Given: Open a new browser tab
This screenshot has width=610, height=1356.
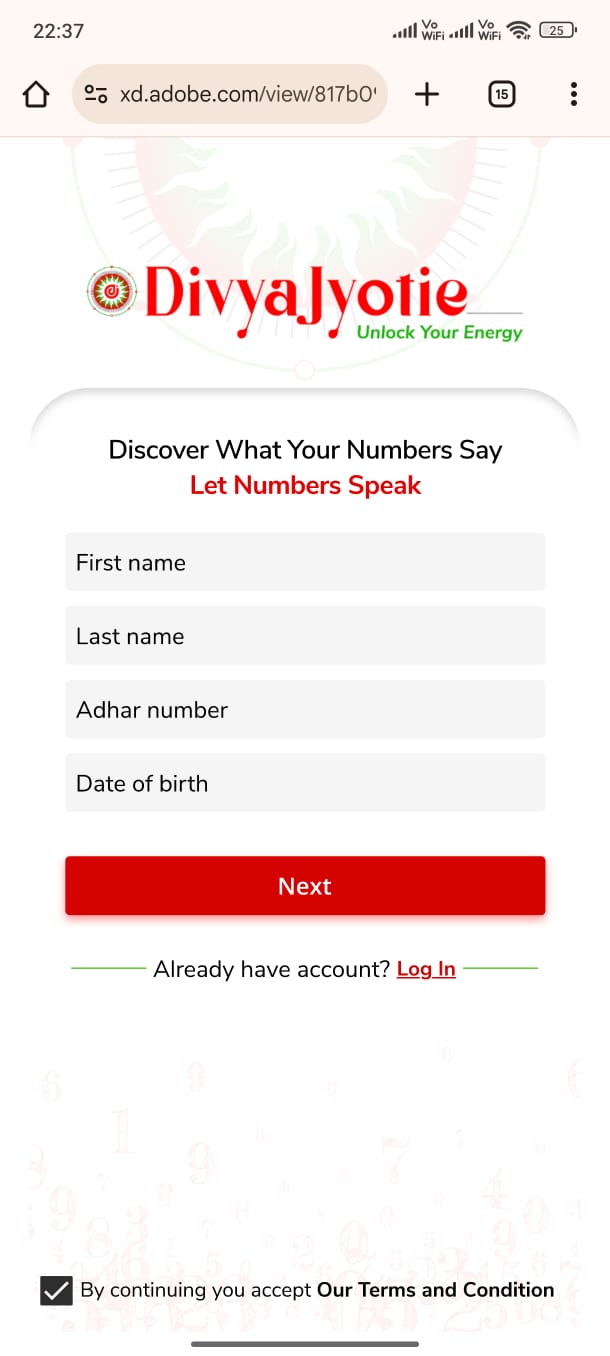Looking at the screenshot, I should [x=427, y=95].
